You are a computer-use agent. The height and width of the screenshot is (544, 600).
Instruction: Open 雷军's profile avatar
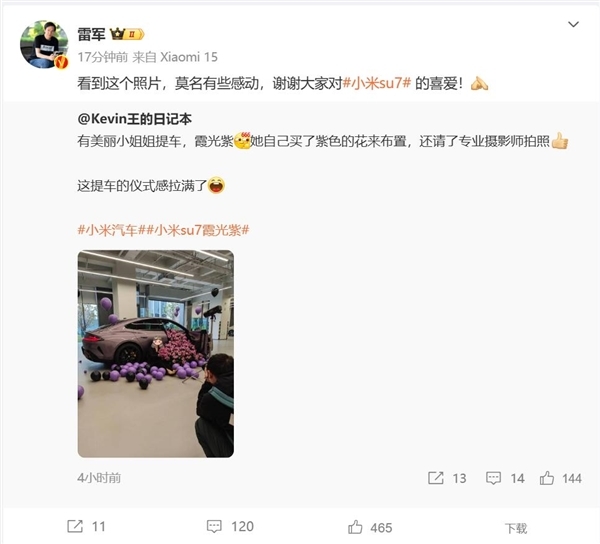click(44, 42)
